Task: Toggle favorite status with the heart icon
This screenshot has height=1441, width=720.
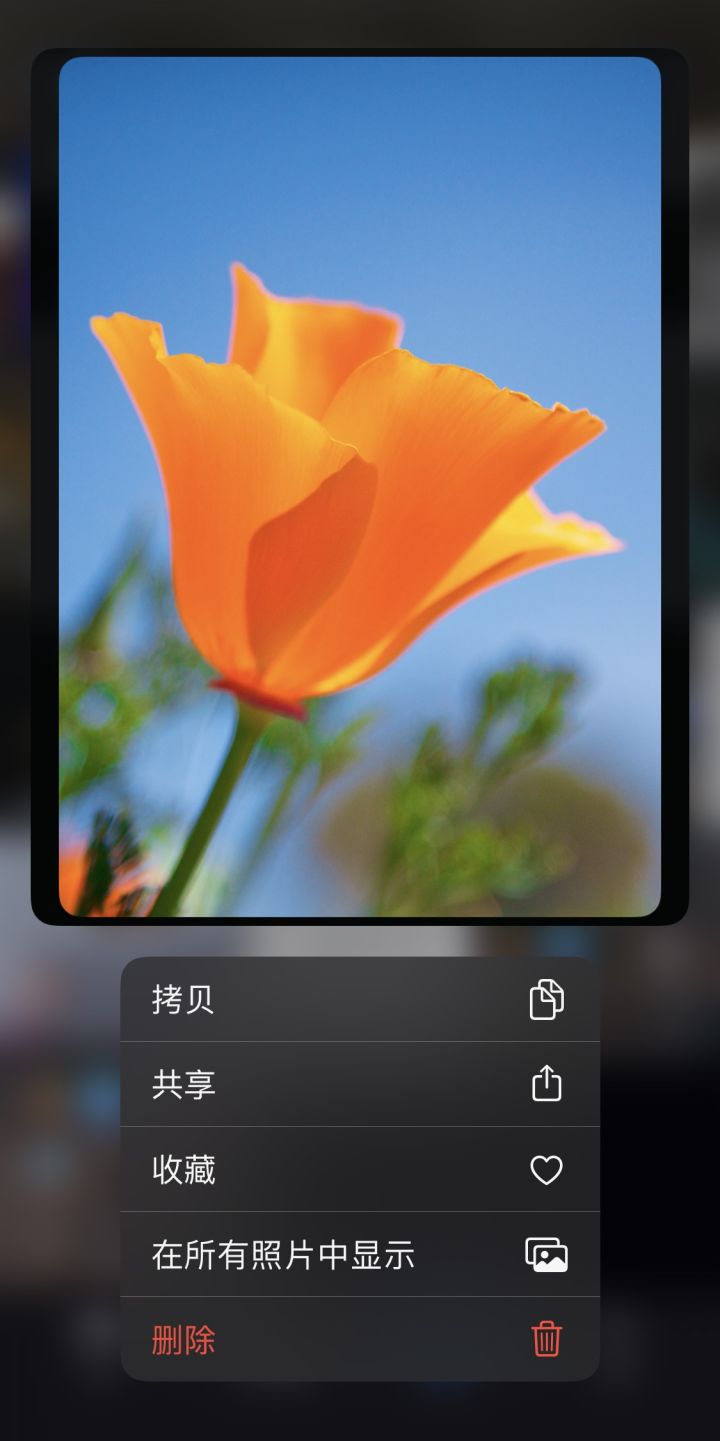Action: [x=546, y=1169]
